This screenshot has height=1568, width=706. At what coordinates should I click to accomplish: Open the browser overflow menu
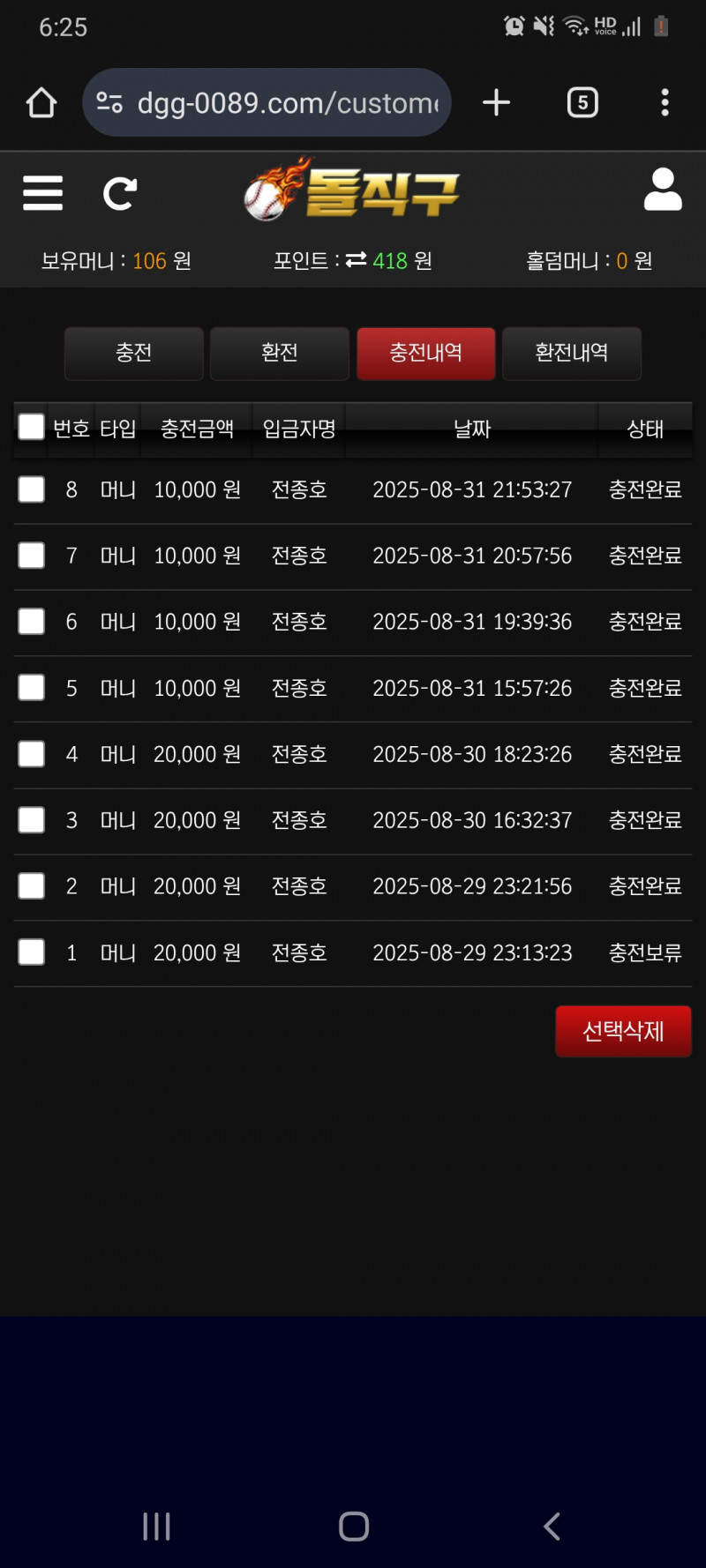[665, 102]
